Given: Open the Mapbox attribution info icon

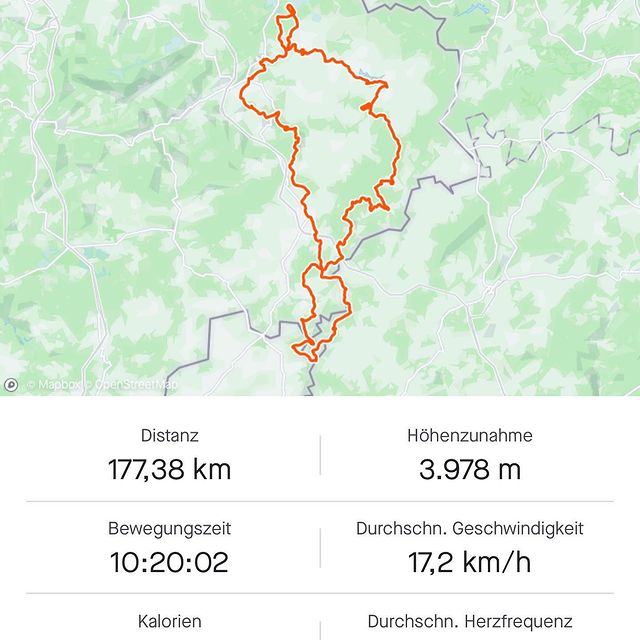Looking at the screenshot, I should click(11, 384).
